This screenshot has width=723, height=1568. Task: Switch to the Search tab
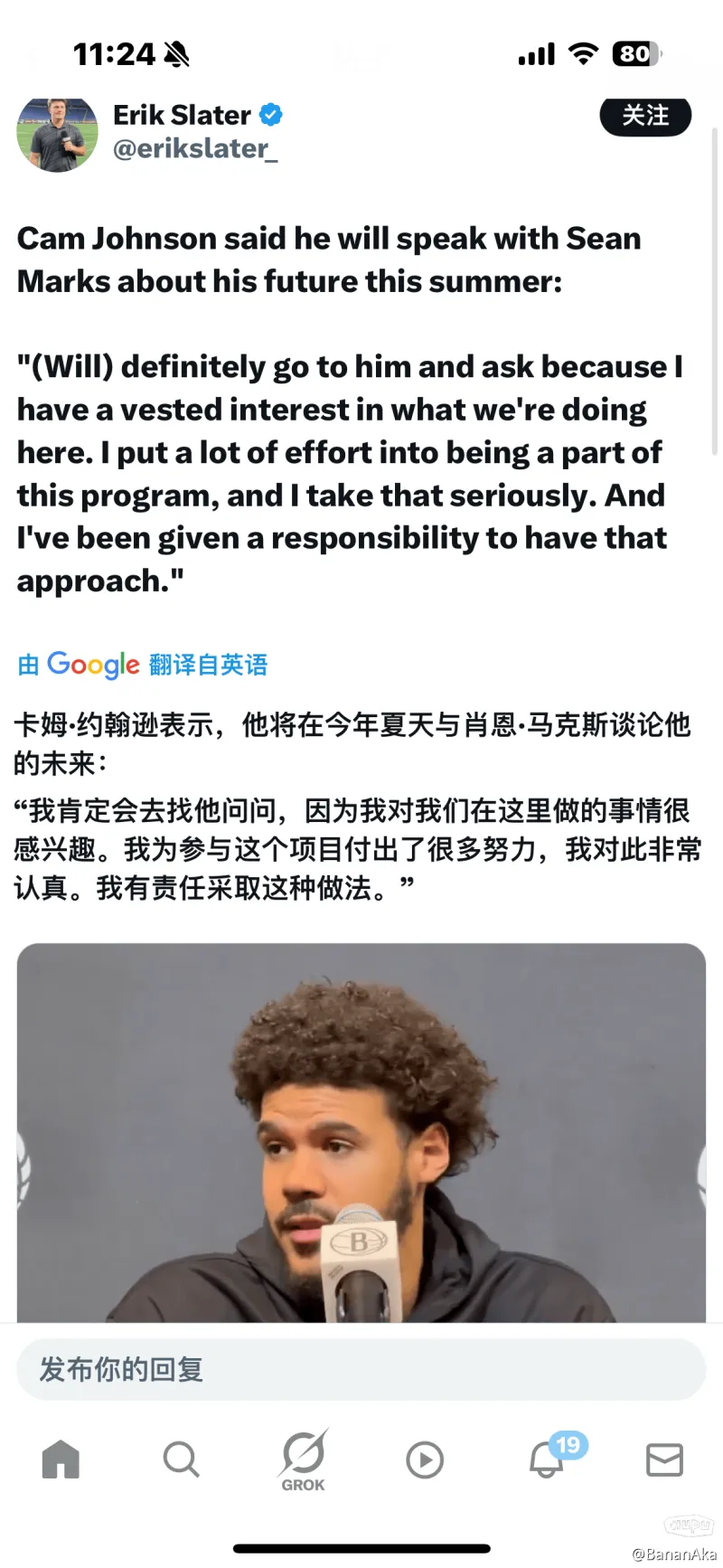(181, 1459)
